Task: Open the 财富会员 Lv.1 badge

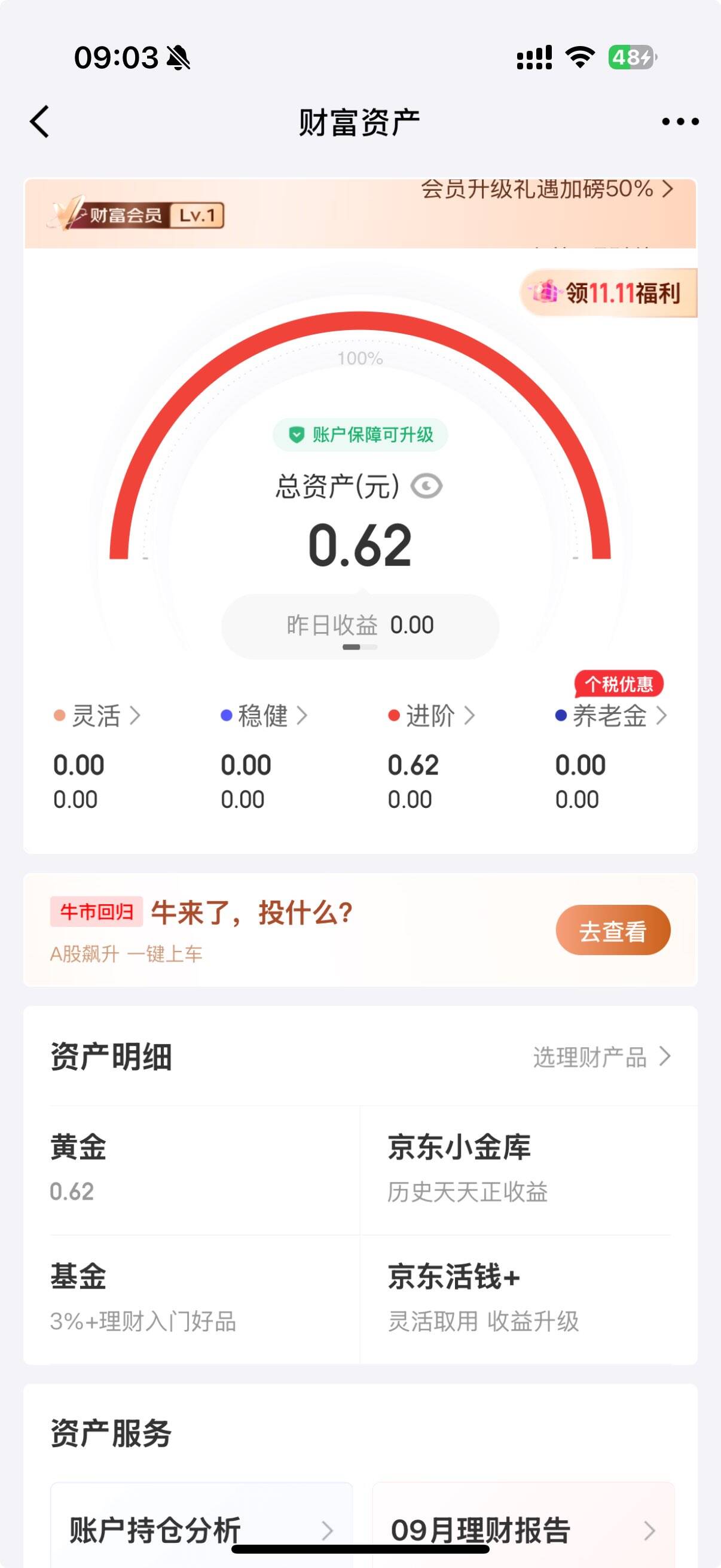Action: click(x=136, y=215)
